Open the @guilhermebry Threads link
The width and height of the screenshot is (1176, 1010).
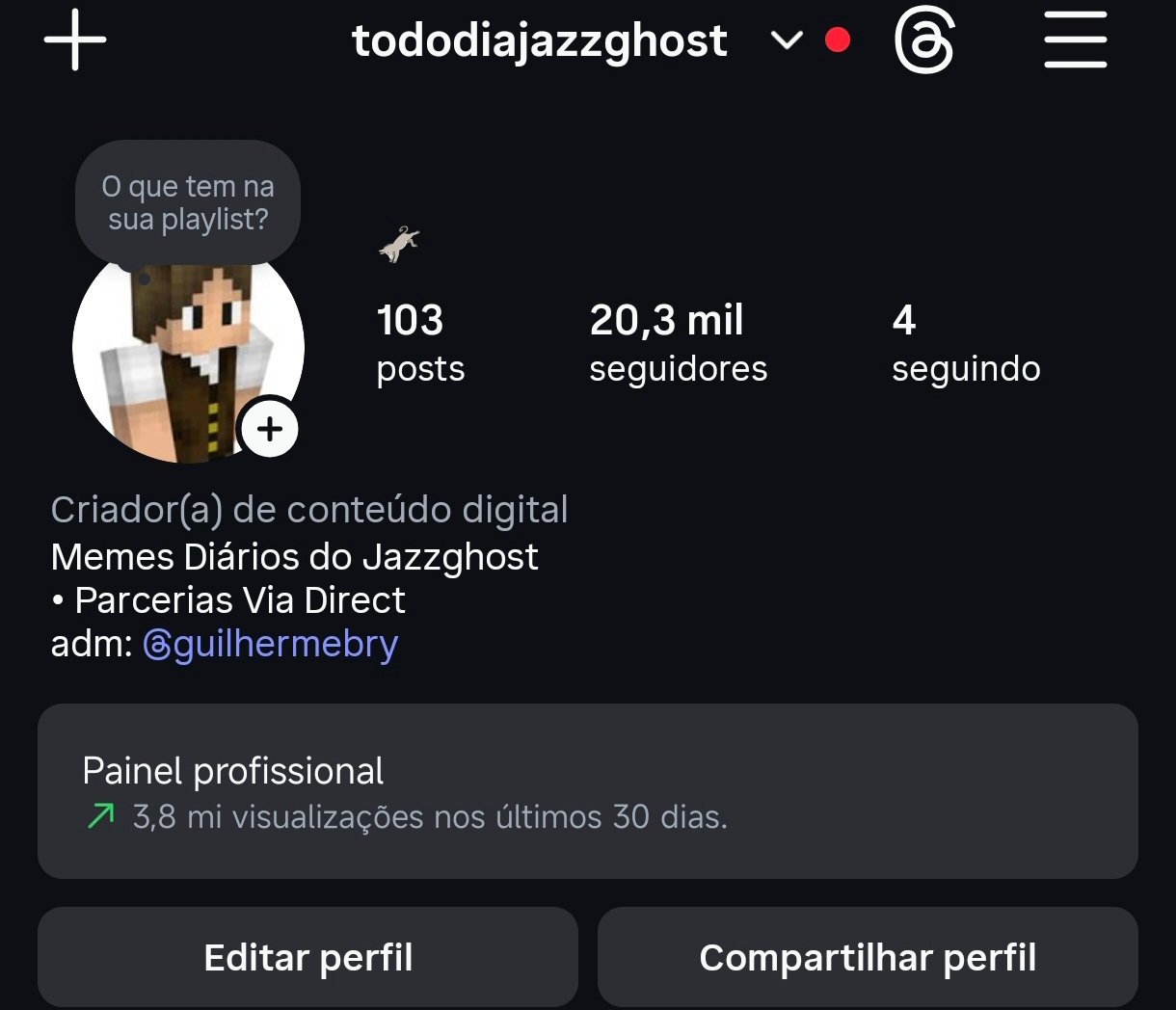pyautogui.click(x=271, y=644)
